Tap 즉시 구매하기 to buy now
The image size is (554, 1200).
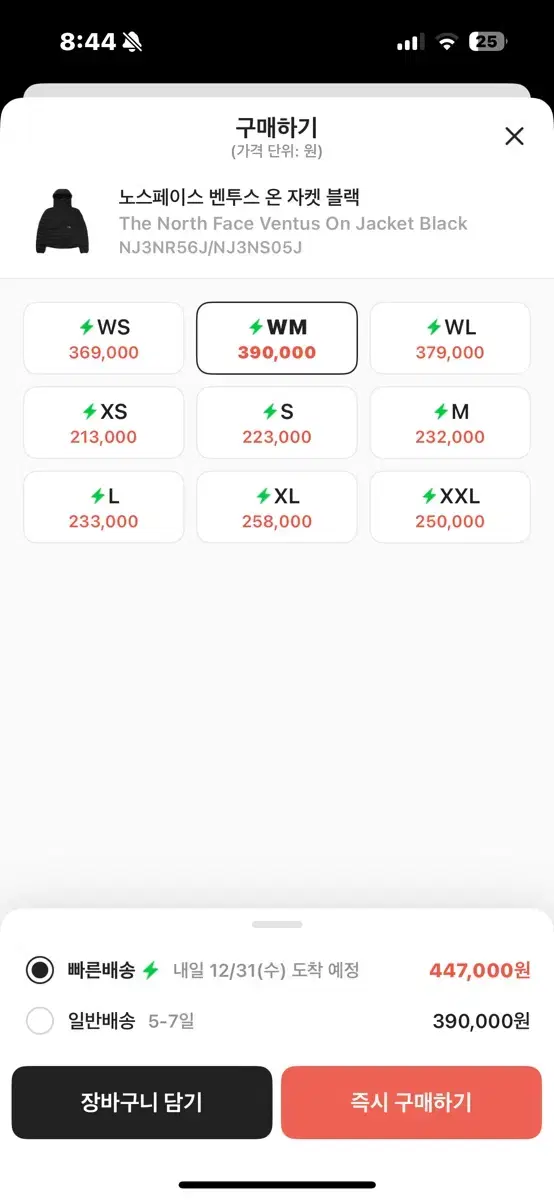411,1102
